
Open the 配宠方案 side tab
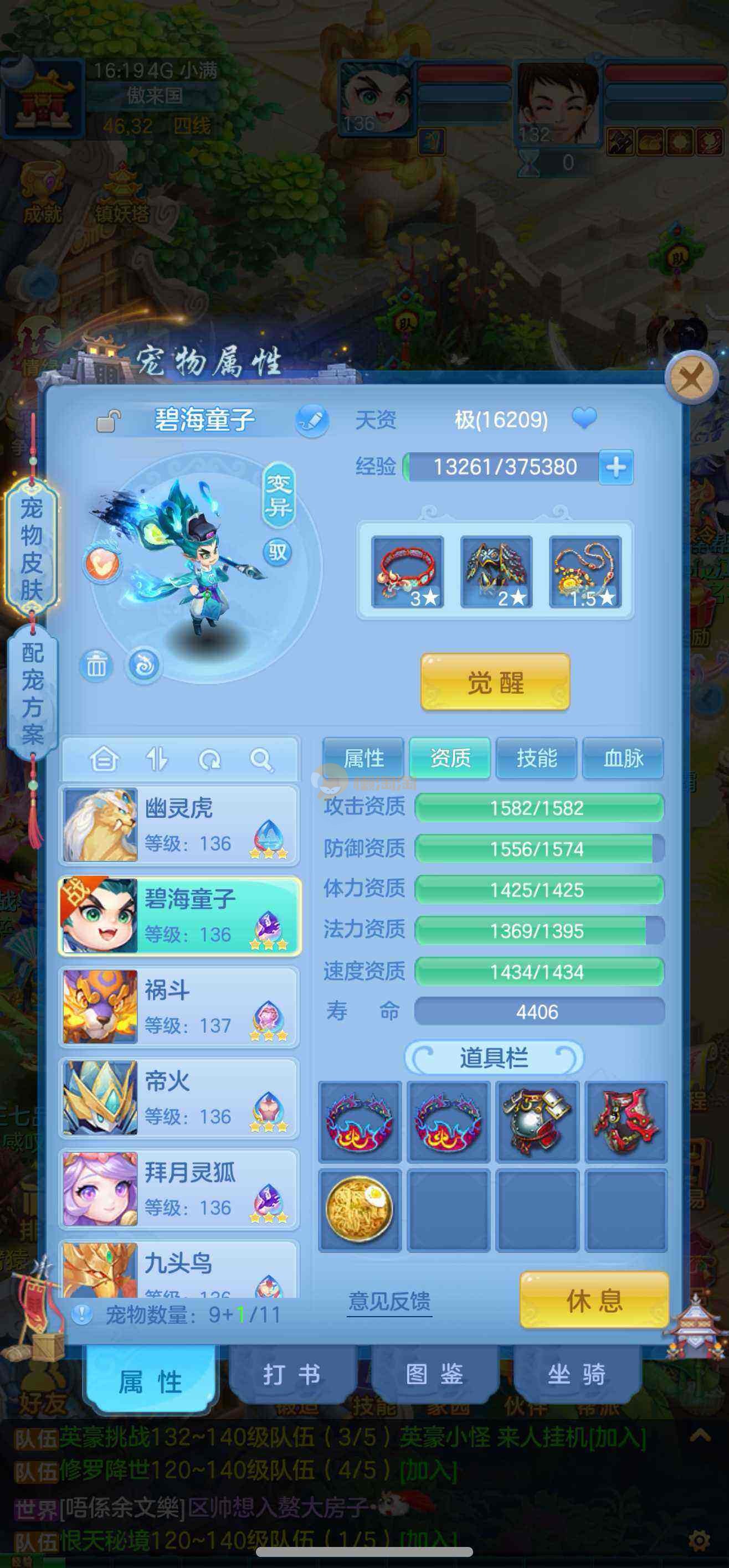click(32, 694)
